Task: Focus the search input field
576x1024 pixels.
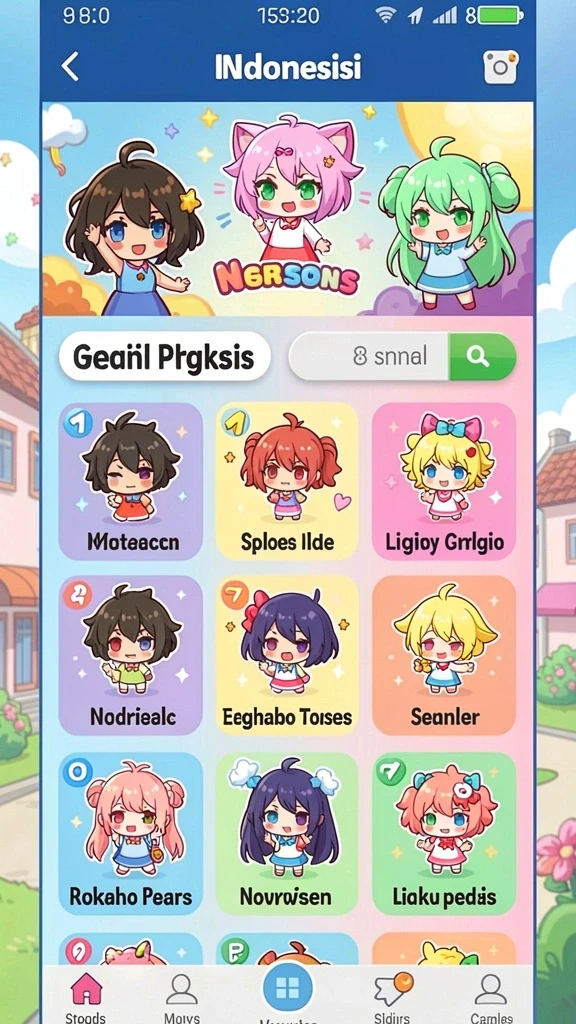Action: tap(370, 356)
